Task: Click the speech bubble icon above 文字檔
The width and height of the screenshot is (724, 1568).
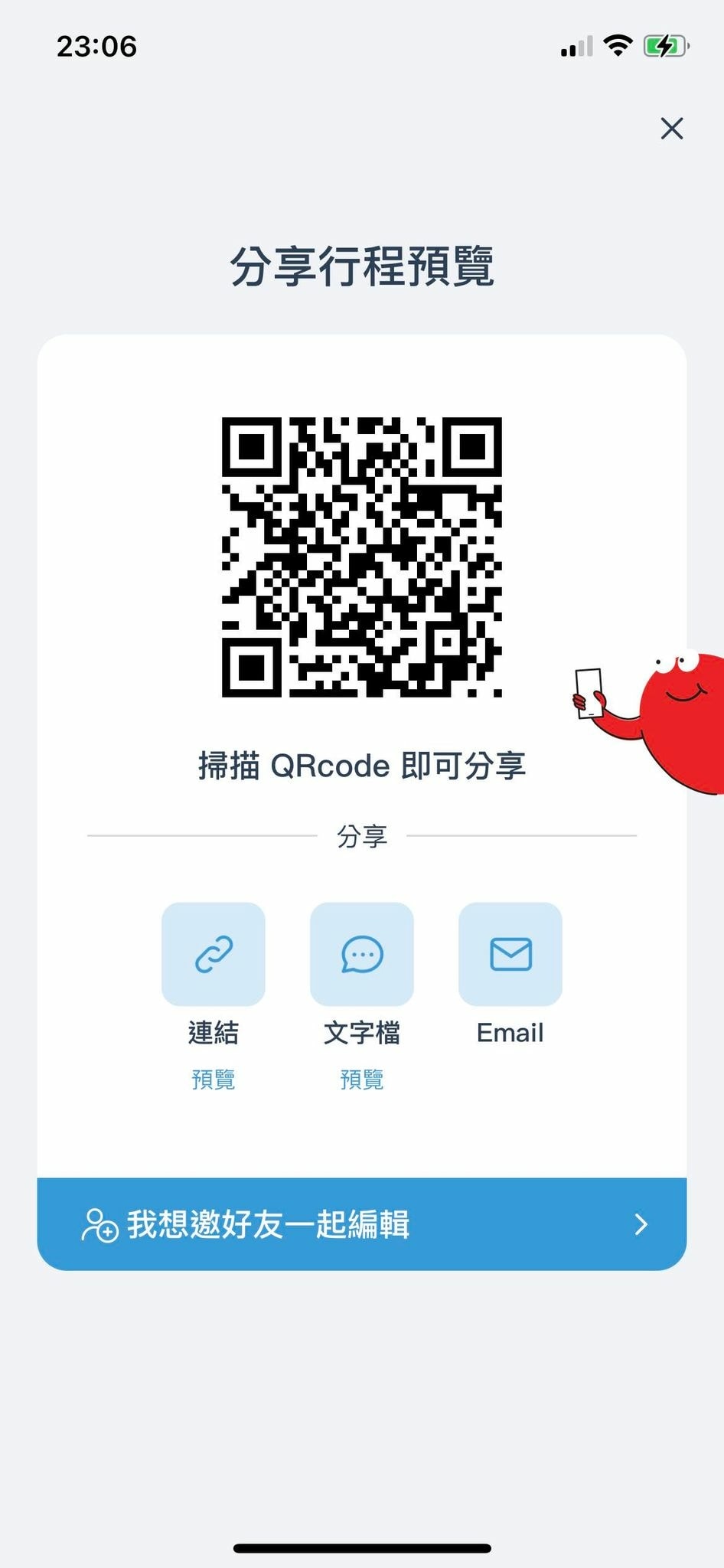Action: [361, 954]
